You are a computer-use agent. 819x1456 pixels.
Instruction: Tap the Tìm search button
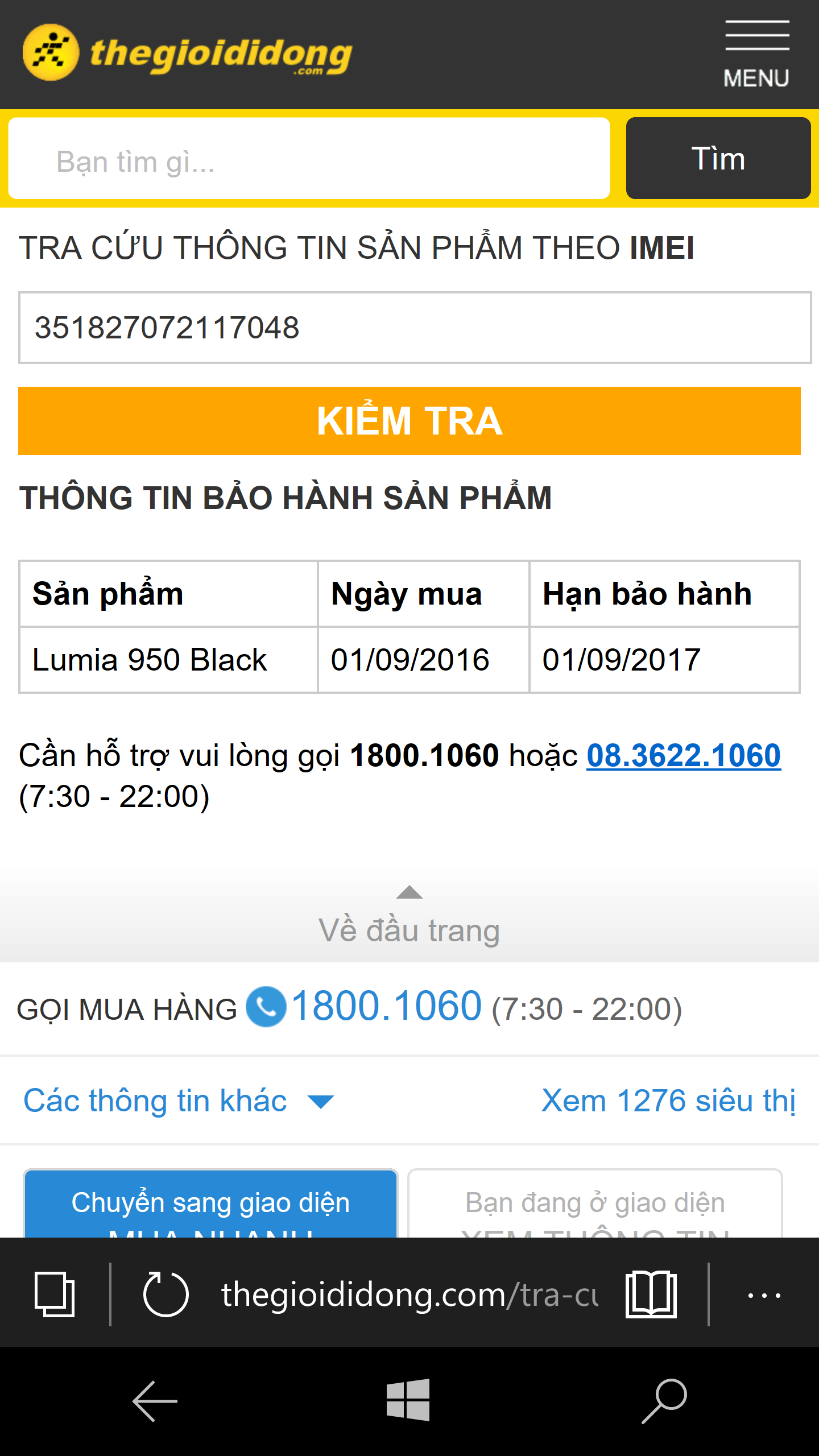(x=718, y=159)
